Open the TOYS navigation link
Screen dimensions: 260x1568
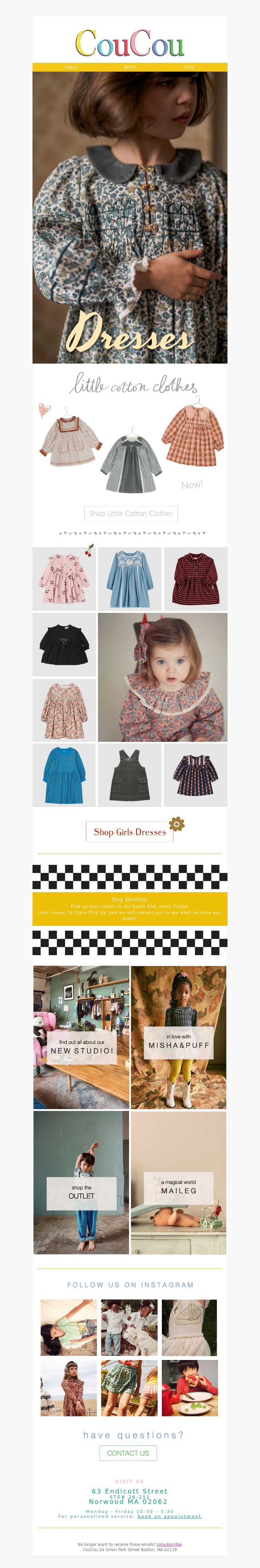189,67
